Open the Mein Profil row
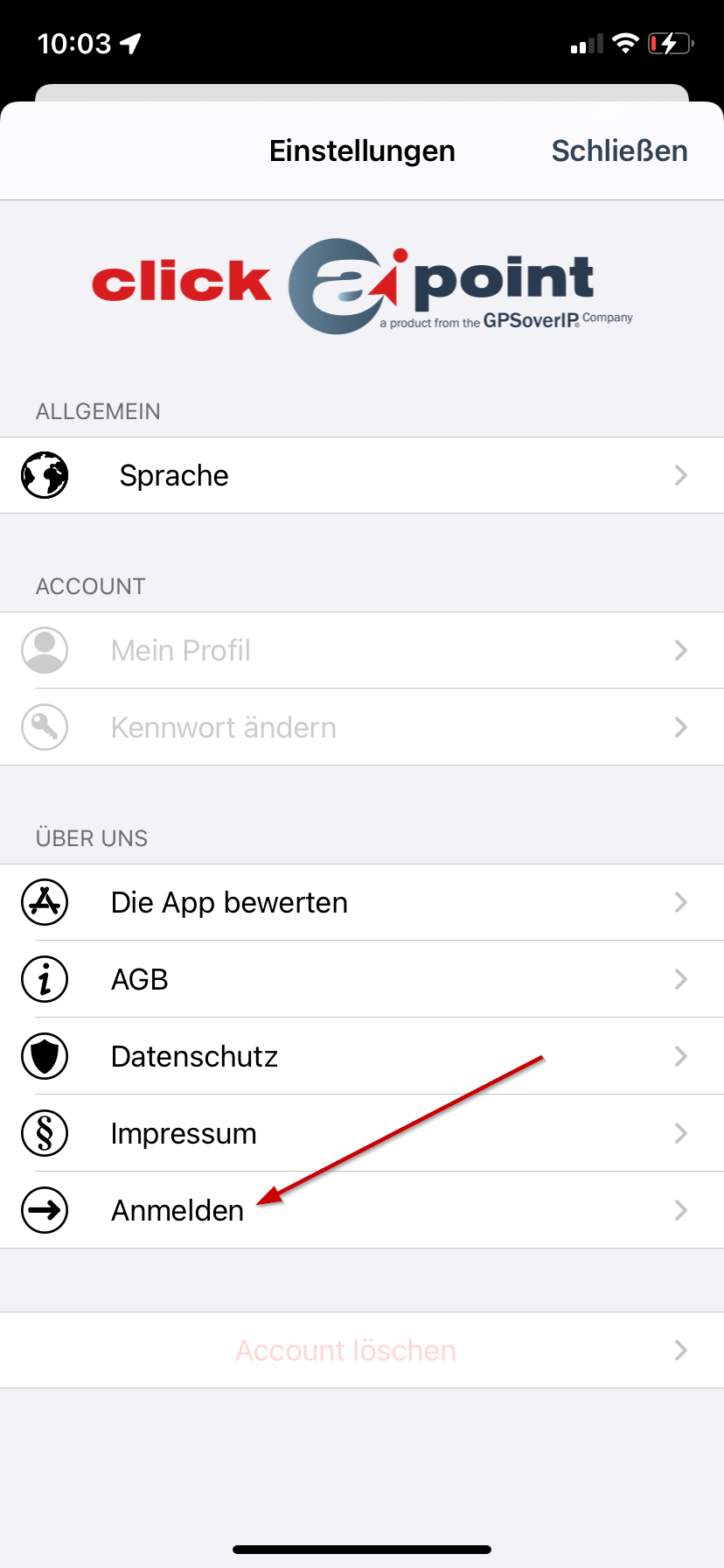The width and height of the screenshot is (724, 1568). point(362,650)
